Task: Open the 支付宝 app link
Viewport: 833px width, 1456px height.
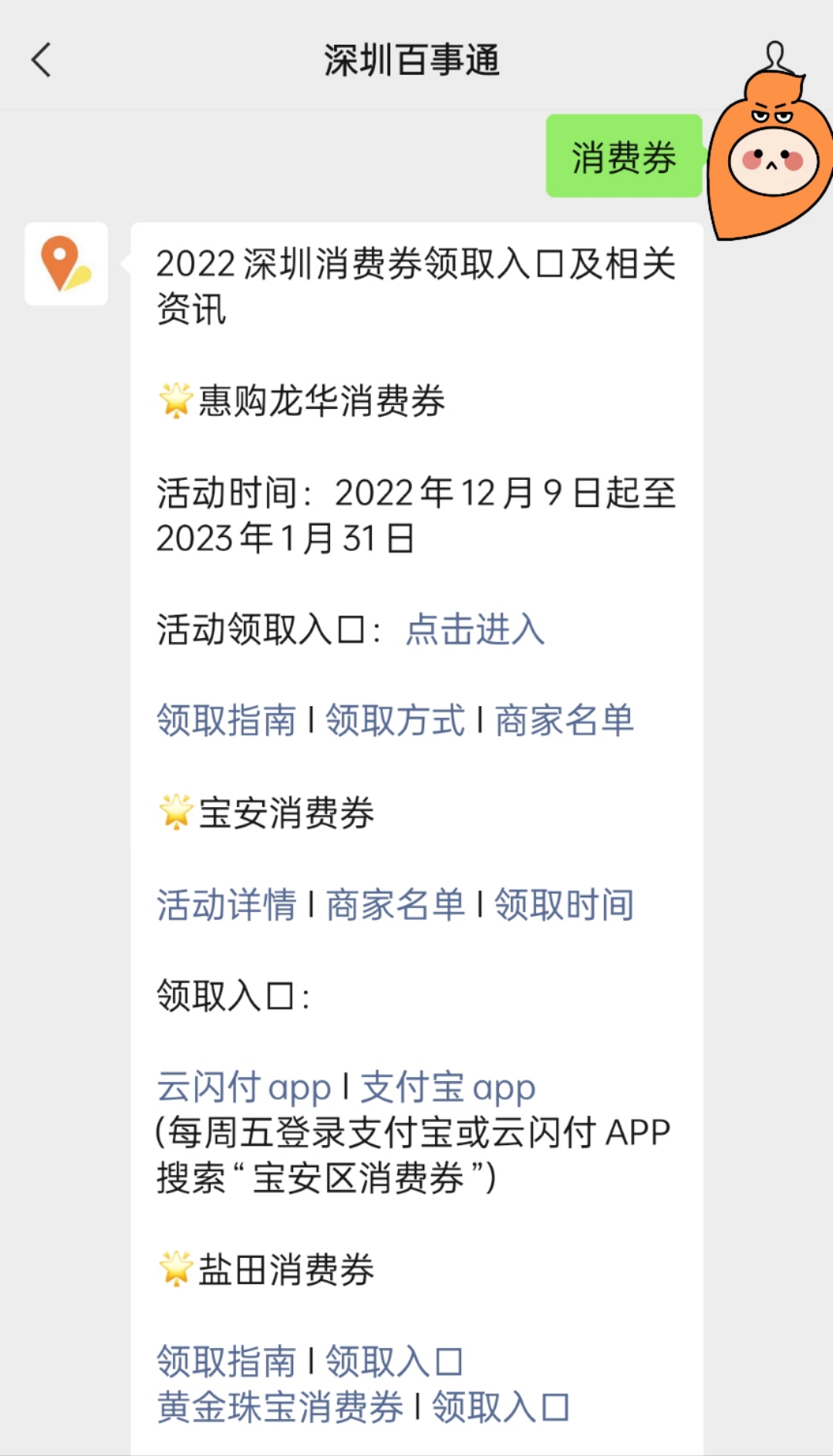Action: point(448,1087)
